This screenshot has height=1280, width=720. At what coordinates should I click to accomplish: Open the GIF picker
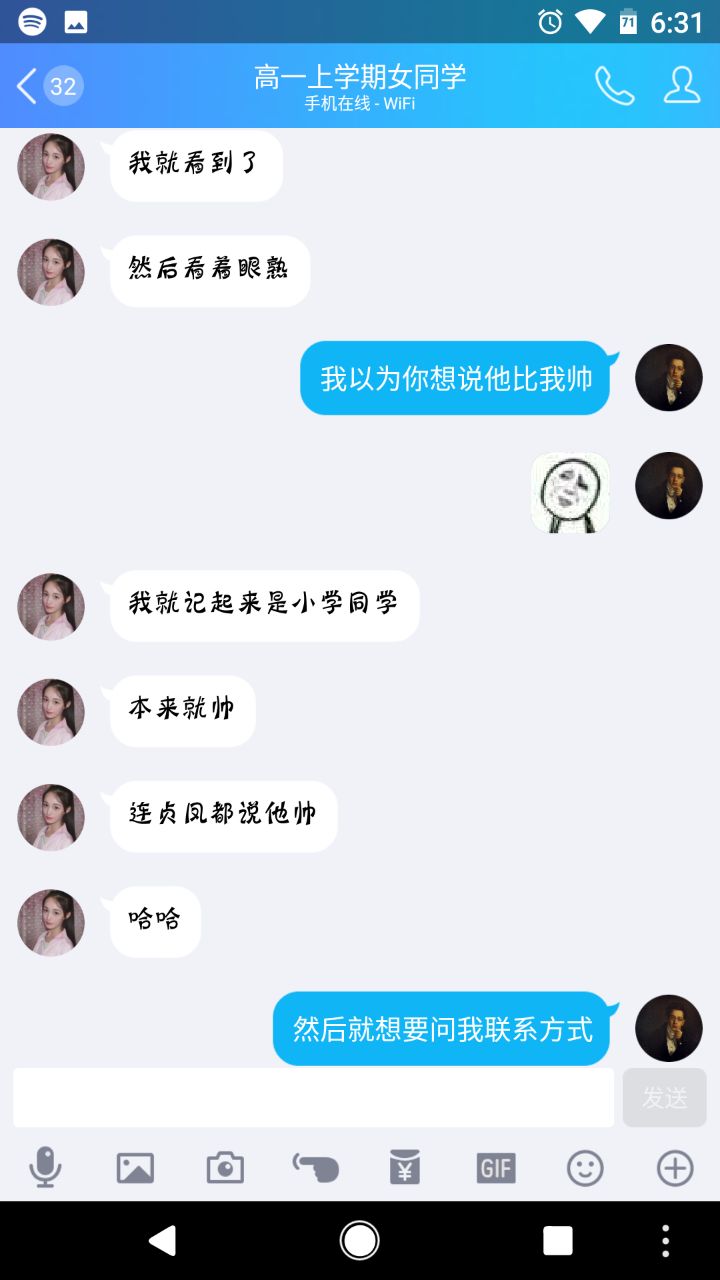495,1167
